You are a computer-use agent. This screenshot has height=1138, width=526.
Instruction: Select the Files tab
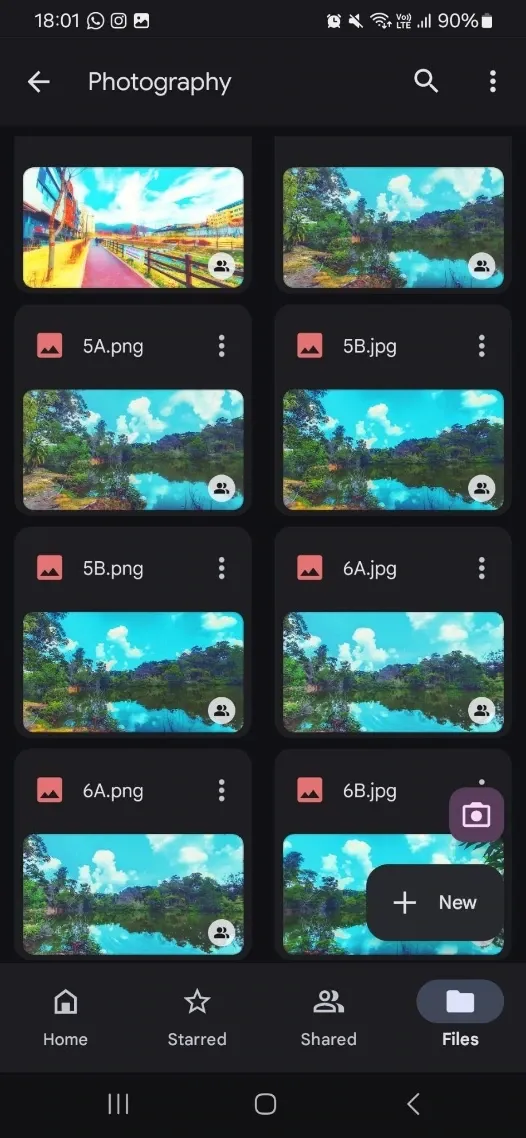pos(460,1018)
